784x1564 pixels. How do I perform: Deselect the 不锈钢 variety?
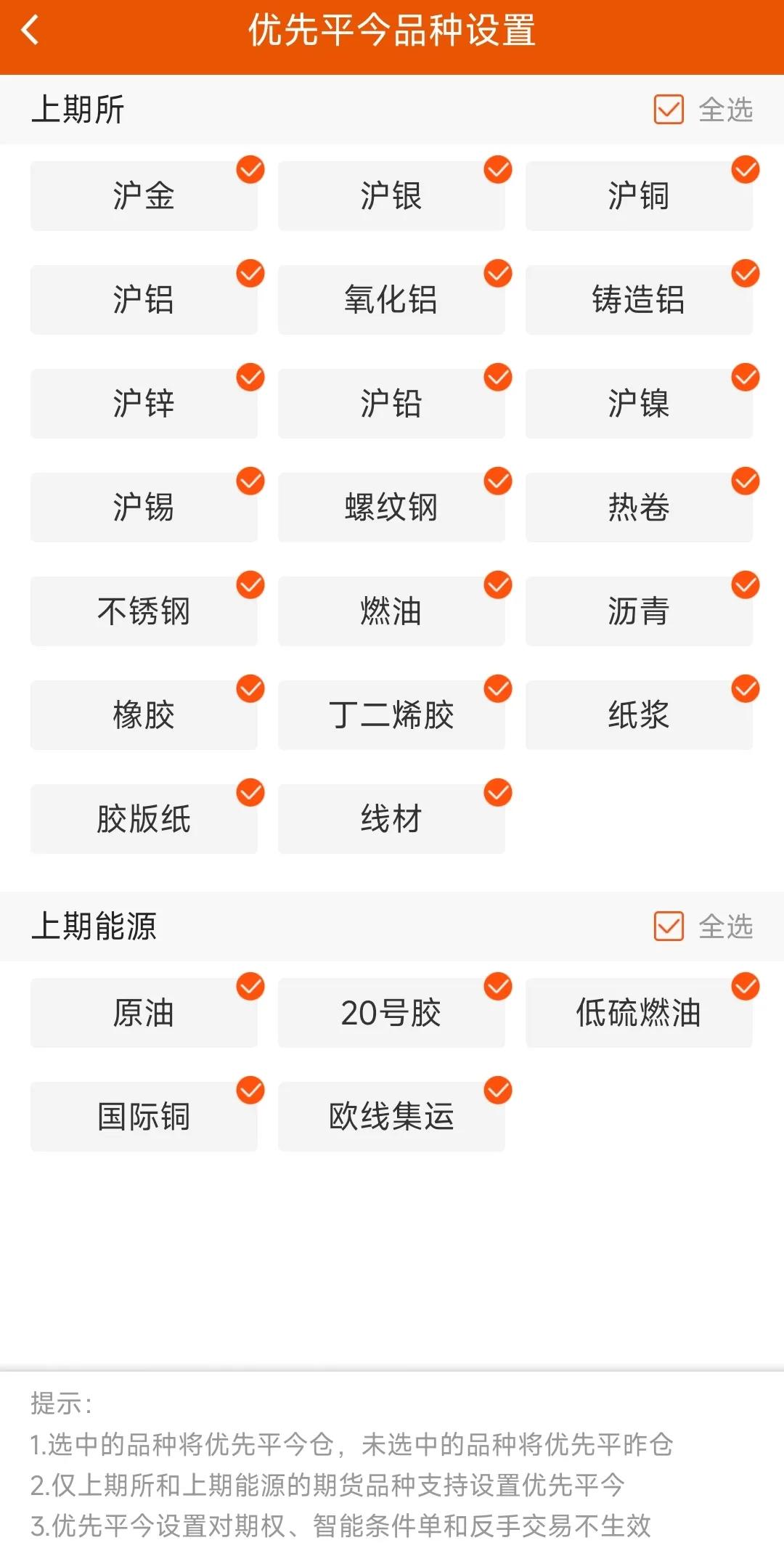[x=143, y=610]
